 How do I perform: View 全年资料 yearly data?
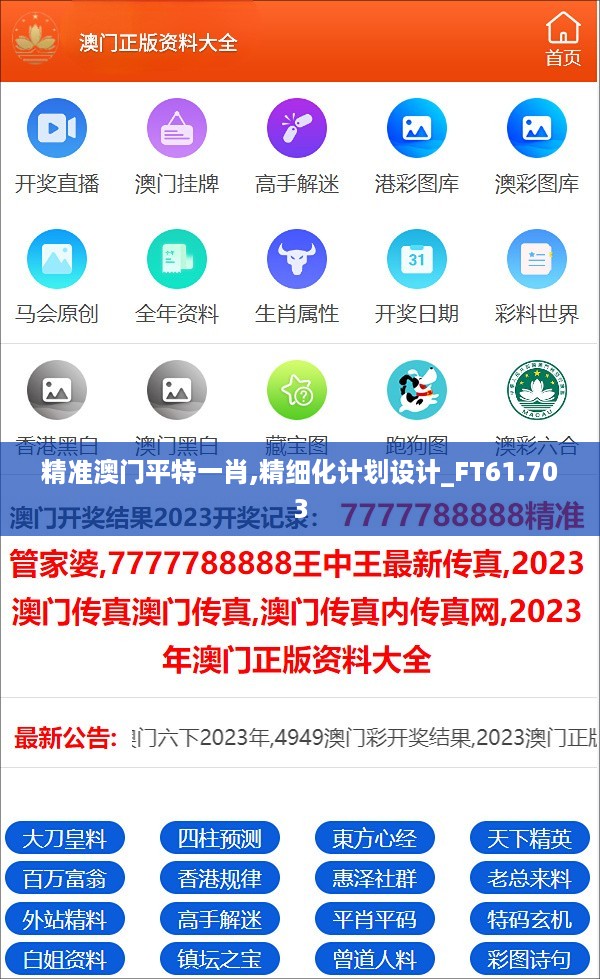click(177, 260)
